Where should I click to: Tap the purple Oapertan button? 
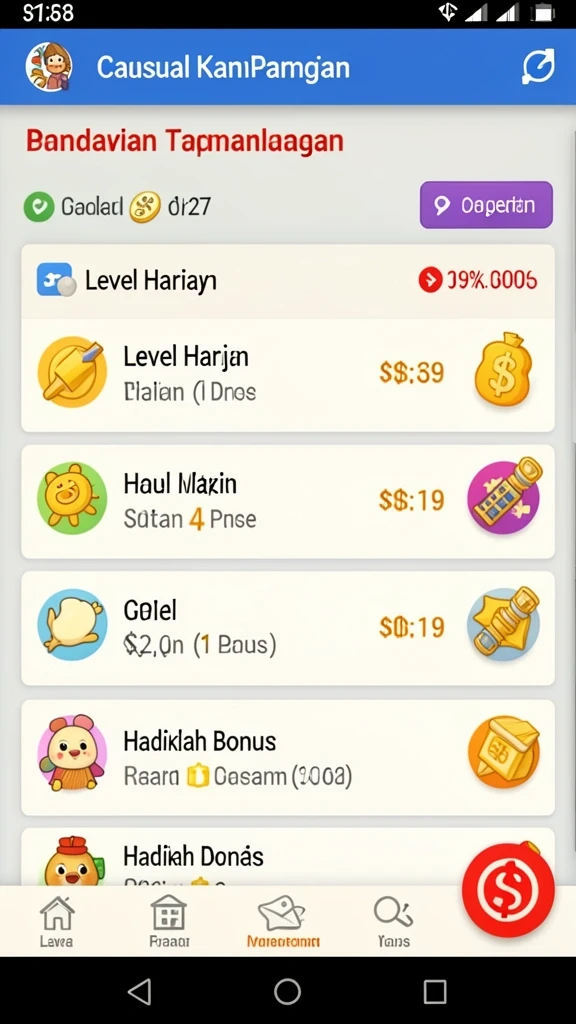pyautogui.click(x=486, y=205)
